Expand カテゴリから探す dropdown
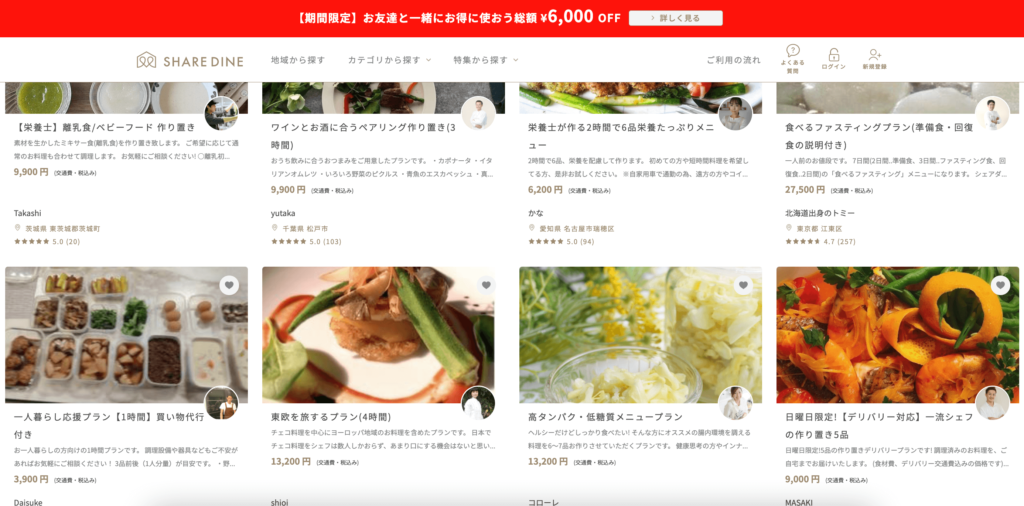This screenshot has width=1024, height=506. (389, 60)
